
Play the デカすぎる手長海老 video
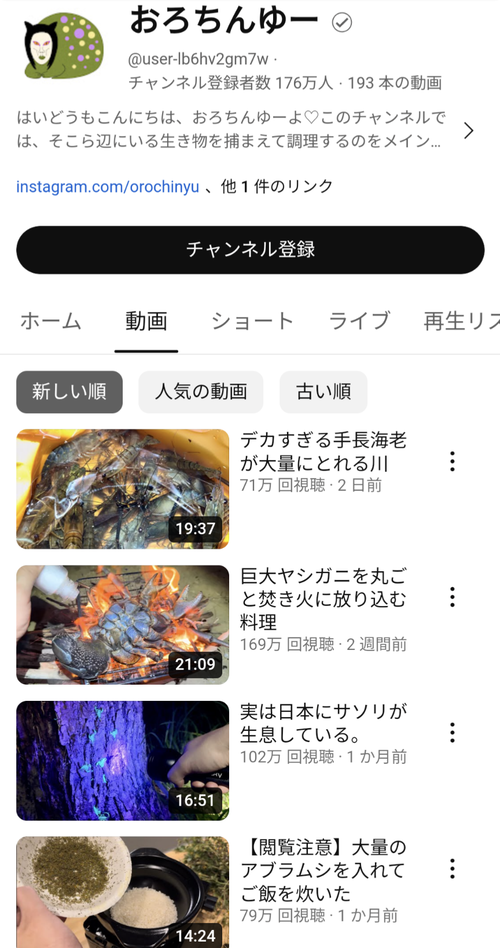pyautogui.click(x=123, y=489)
